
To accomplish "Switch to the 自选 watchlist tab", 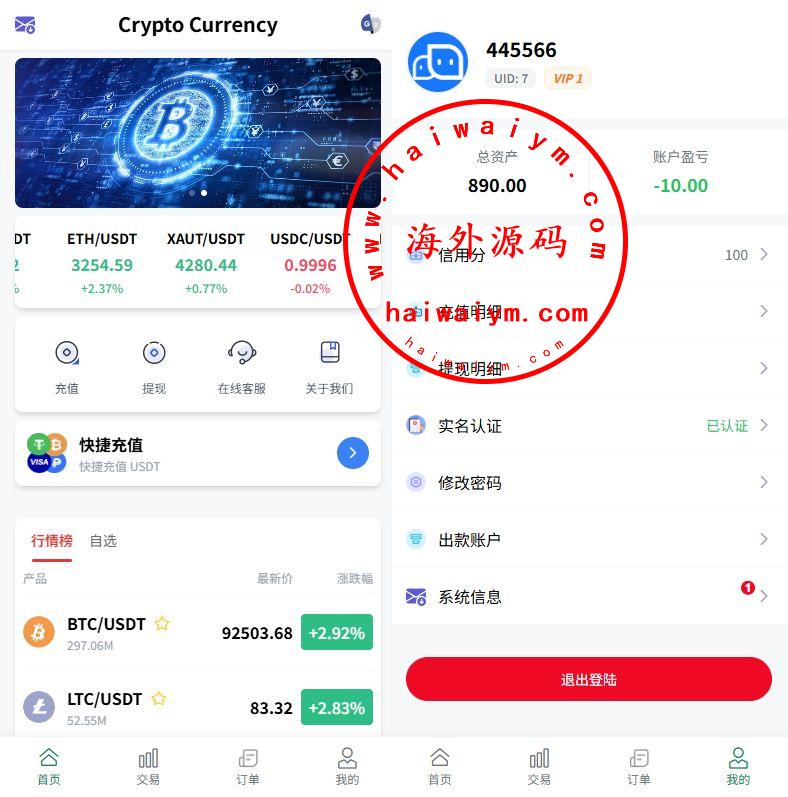I will [x=103, y=540].
